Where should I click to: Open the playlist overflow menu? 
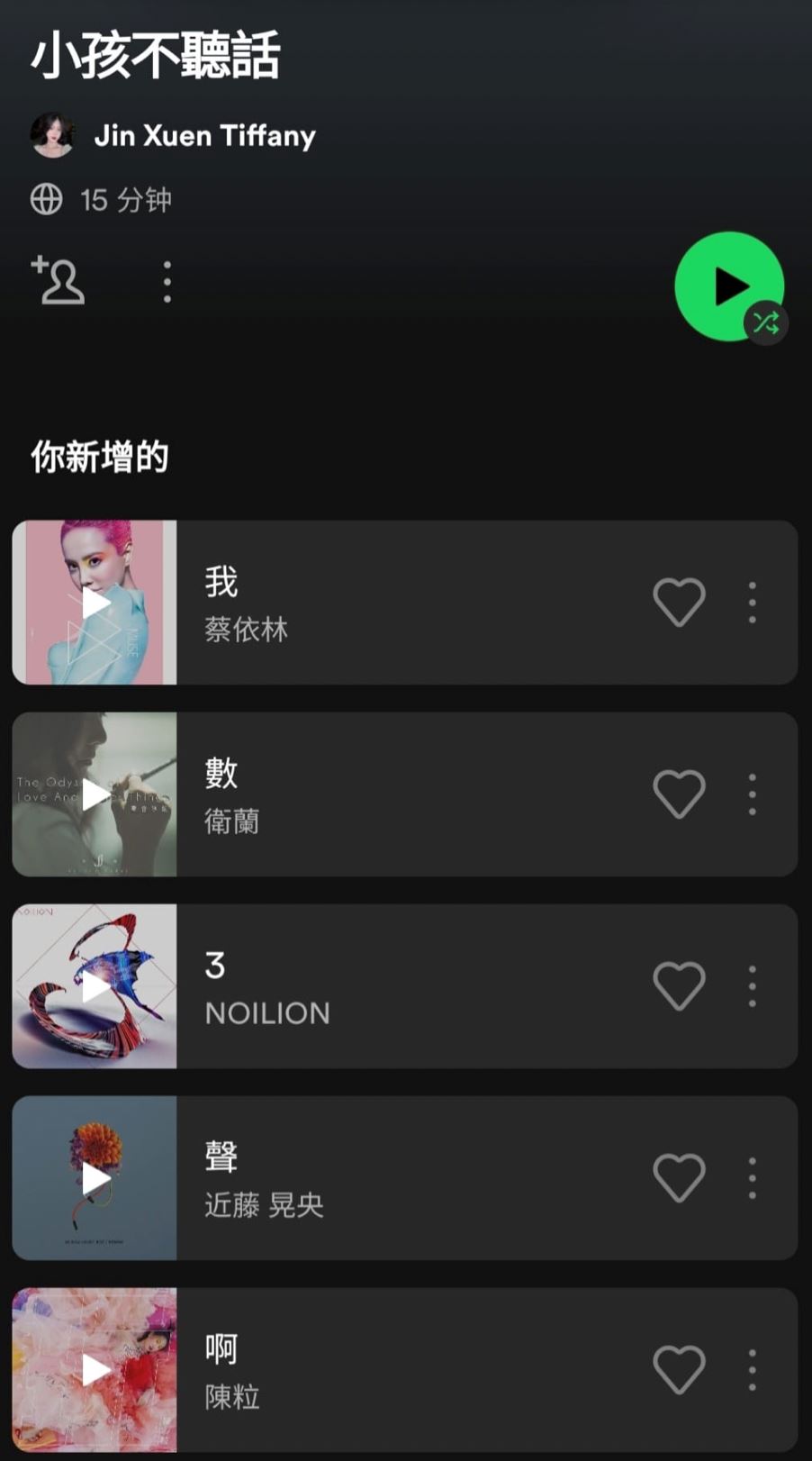(x=167, y=282)
